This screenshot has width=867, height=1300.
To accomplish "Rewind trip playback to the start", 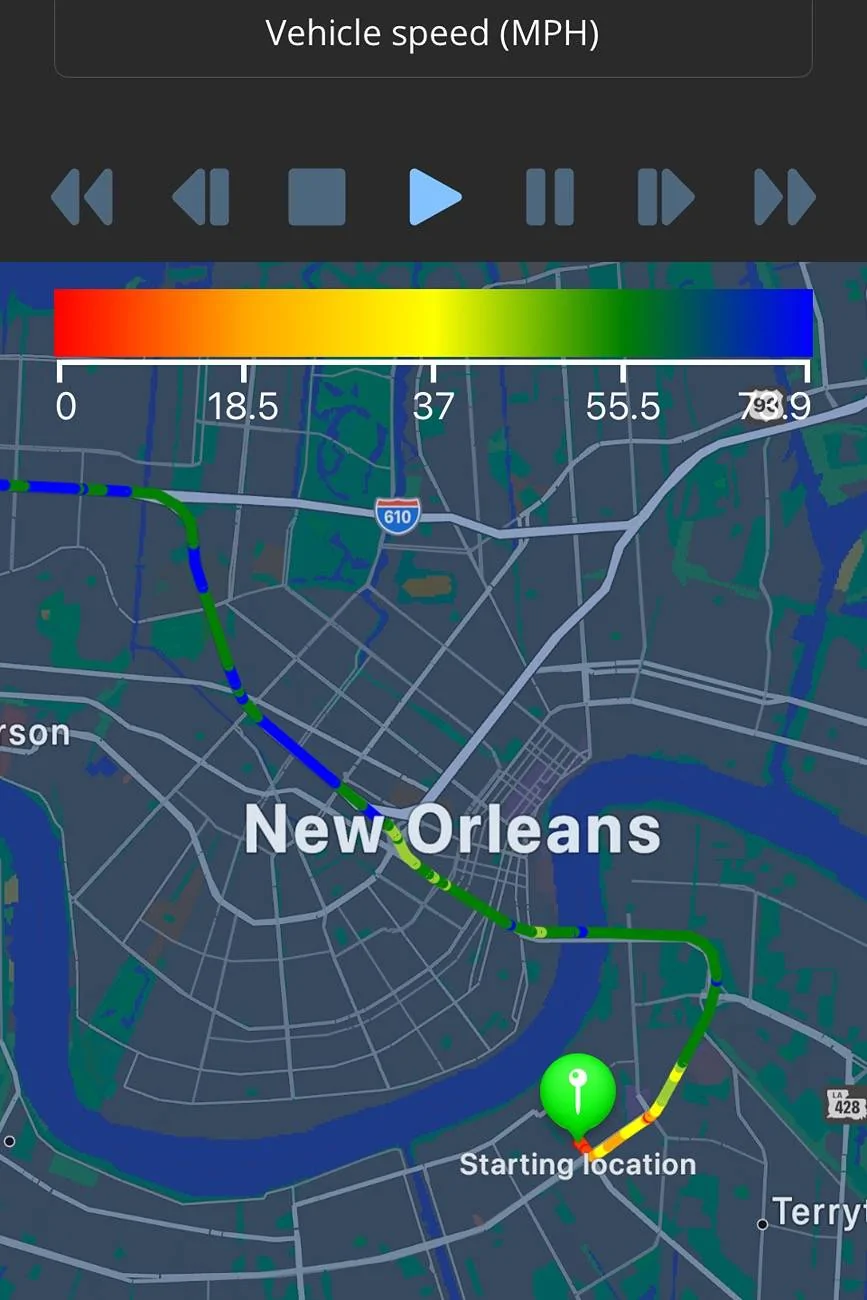I will 82,197.
